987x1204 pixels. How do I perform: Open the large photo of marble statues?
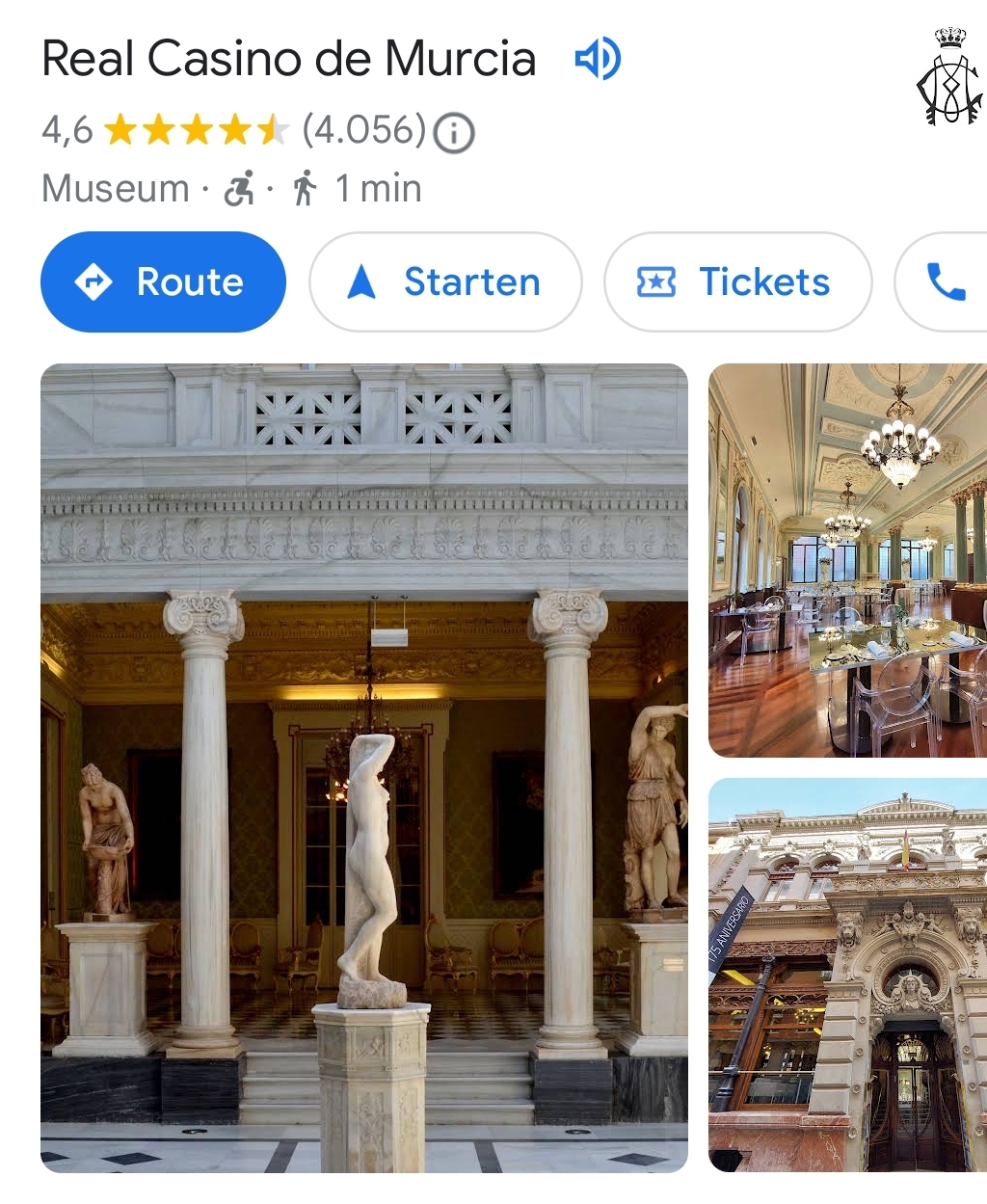[x=364, y=767]
